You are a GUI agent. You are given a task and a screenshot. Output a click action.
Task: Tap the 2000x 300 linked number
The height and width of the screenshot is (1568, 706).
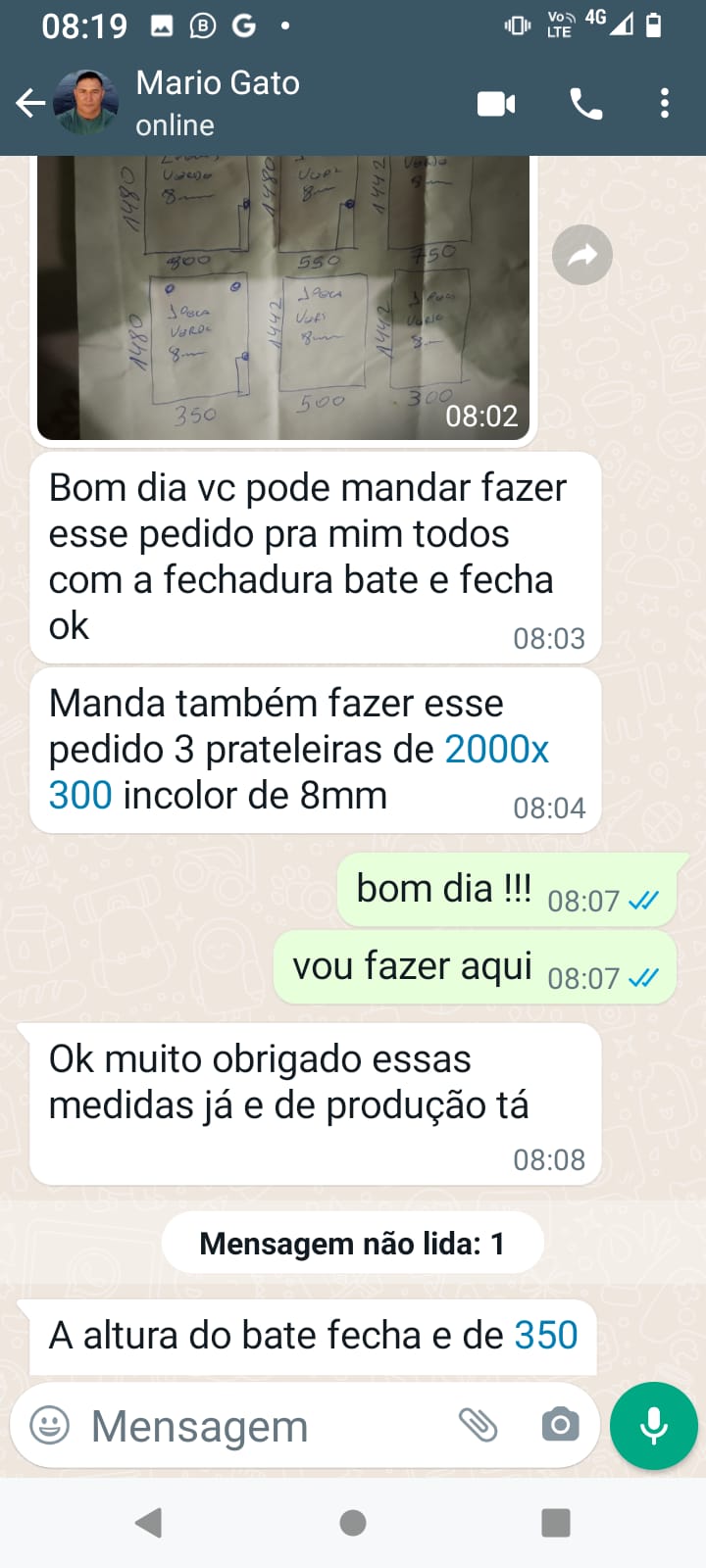(299, 772)
